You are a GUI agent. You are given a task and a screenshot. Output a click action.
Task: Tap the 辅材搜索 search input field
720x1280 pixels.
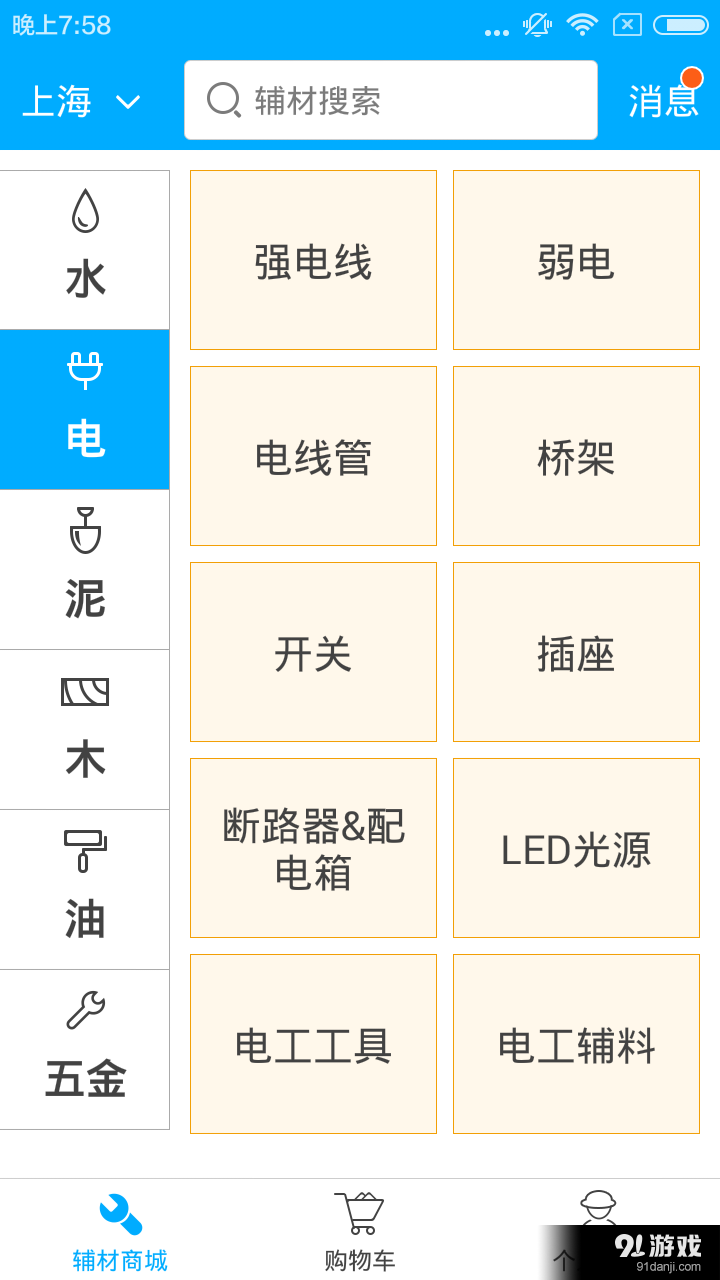coord(390,100)
